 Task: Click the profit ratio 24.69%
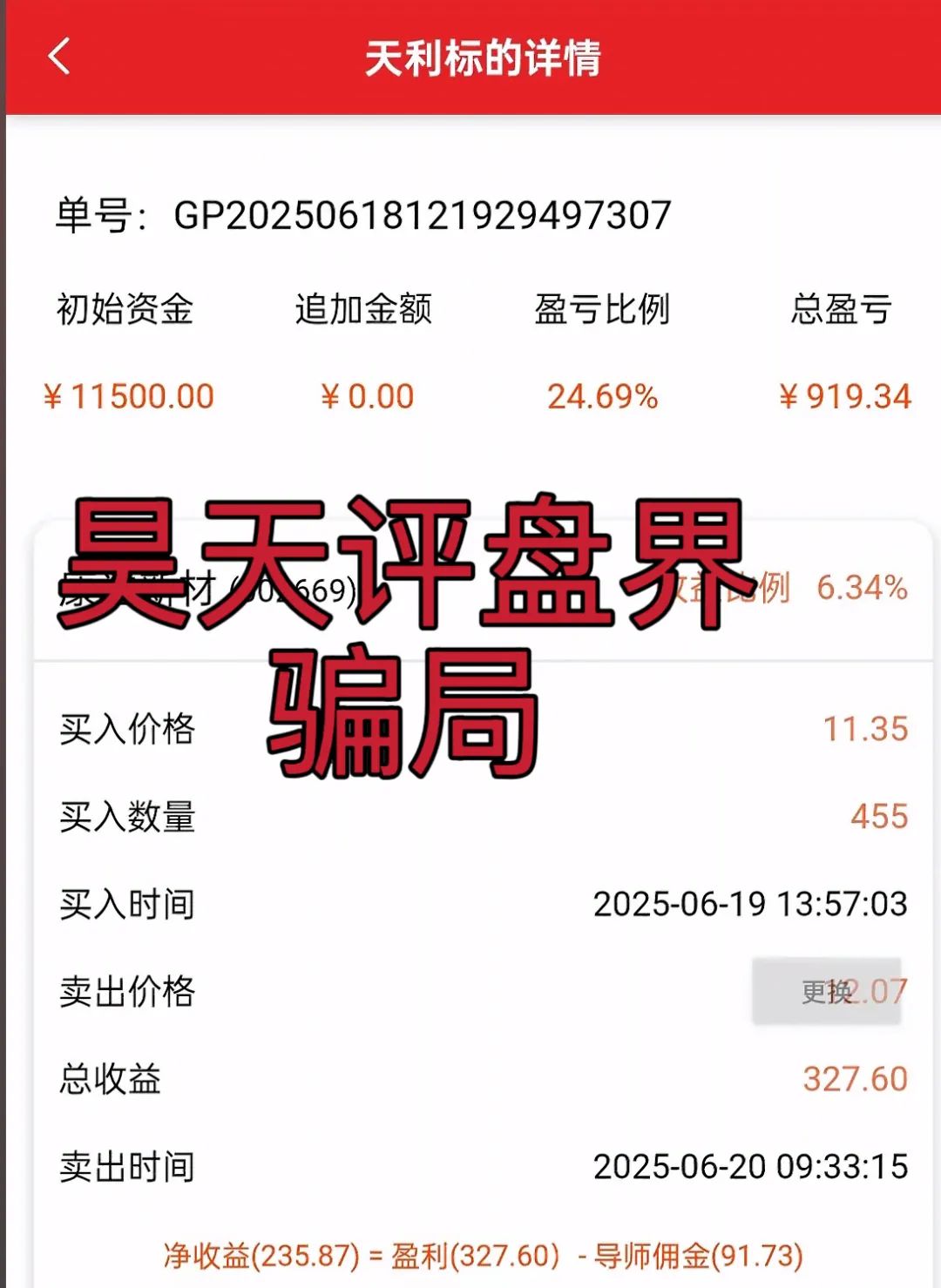tap(600, 396)
